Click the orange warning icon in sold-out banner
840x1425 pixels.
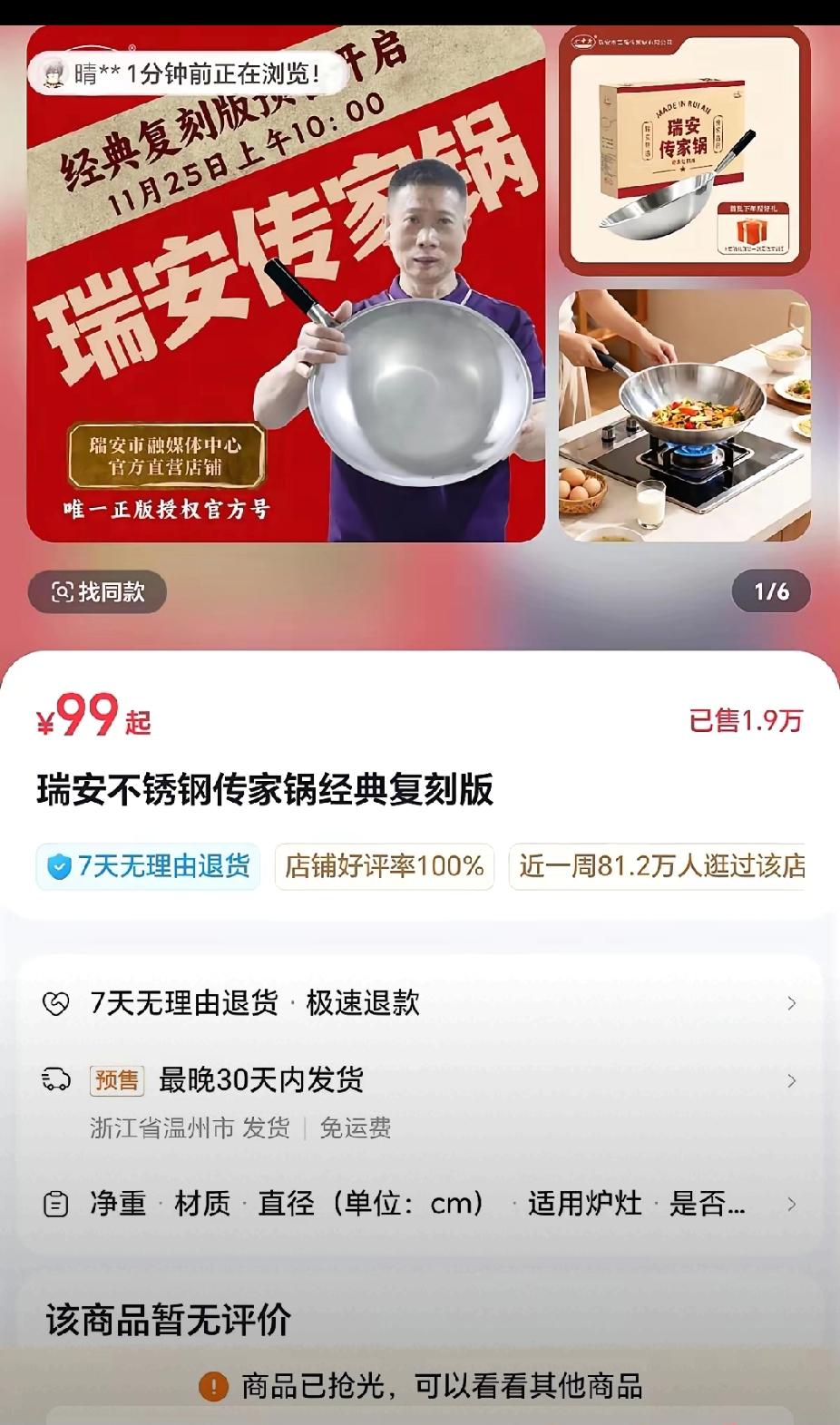point(213,1387)
